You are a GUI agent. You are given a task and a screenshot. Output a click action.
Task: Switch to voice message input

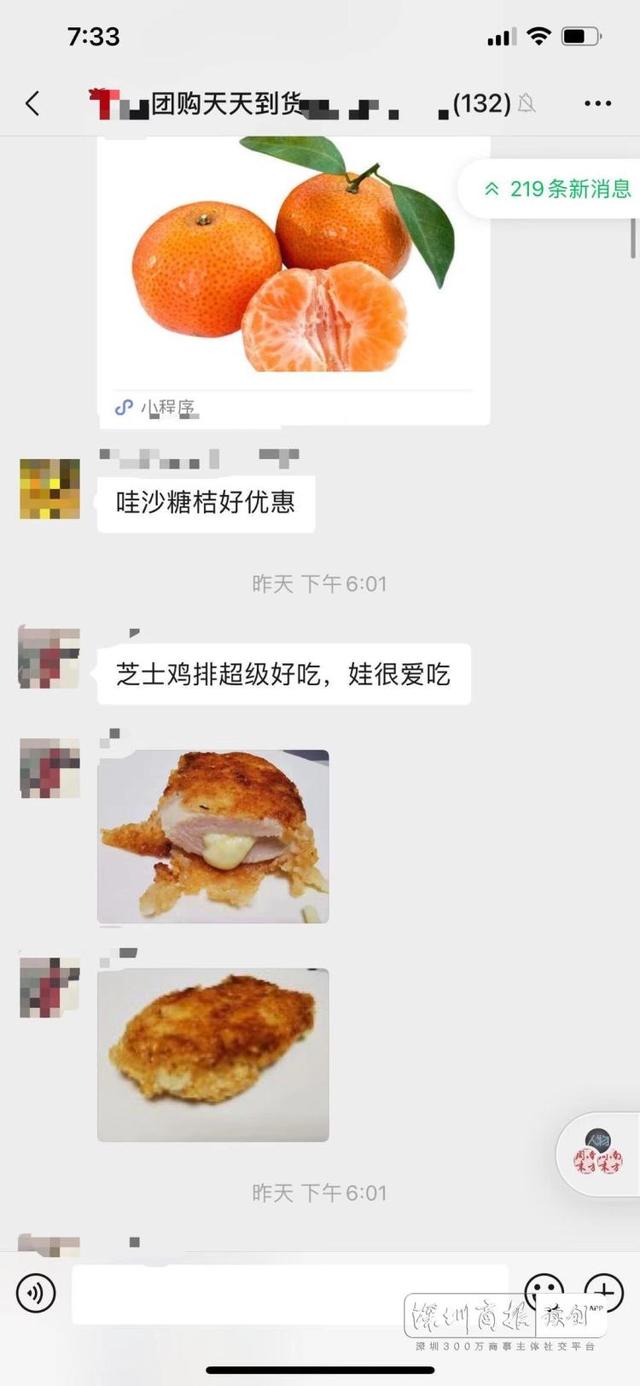[x=36, y=1294]
